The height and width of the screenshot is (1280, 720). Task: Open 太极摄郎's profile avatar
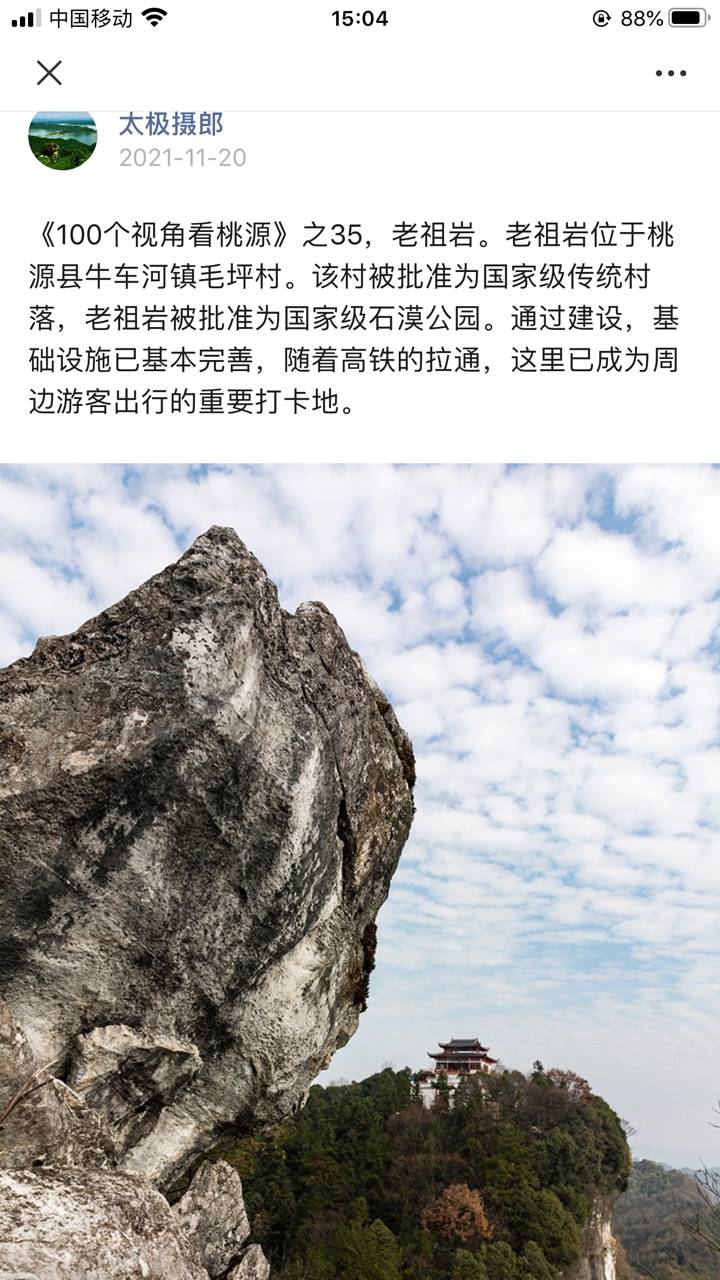pyautogui.click(x=63, y=140)
